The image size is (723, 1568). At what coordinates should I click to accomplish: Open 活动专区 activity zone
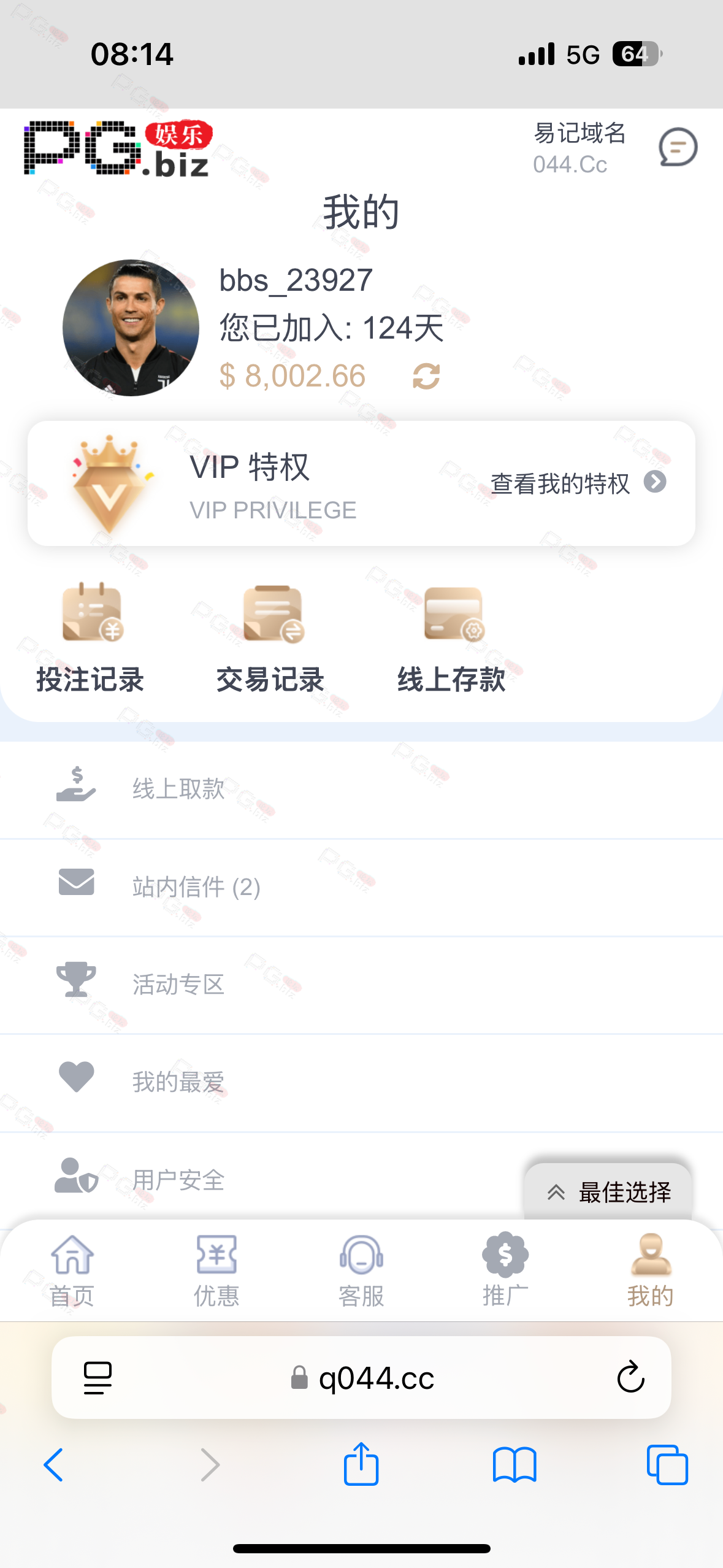[x=178, y=985]
